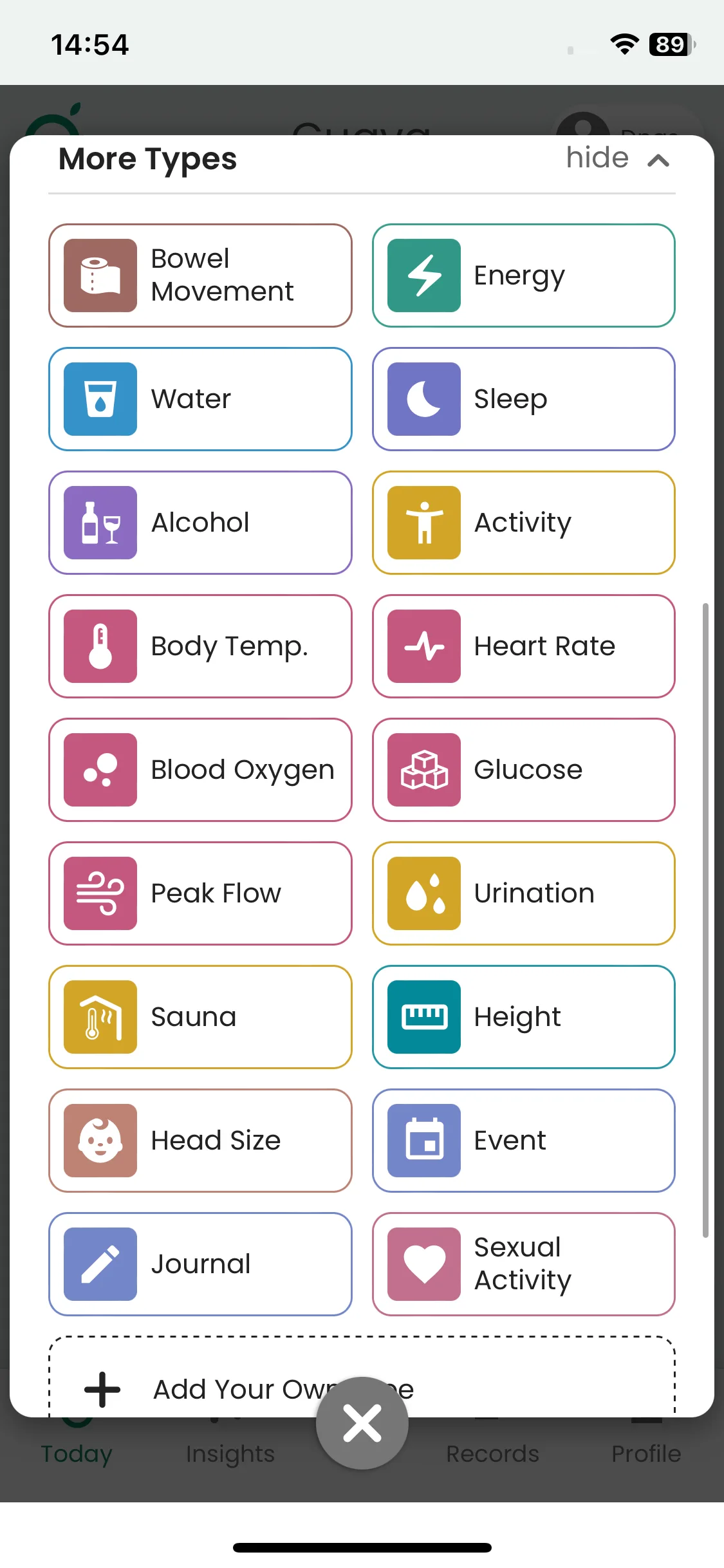
Task: Add a Urination entry
Action: point(523,893)
